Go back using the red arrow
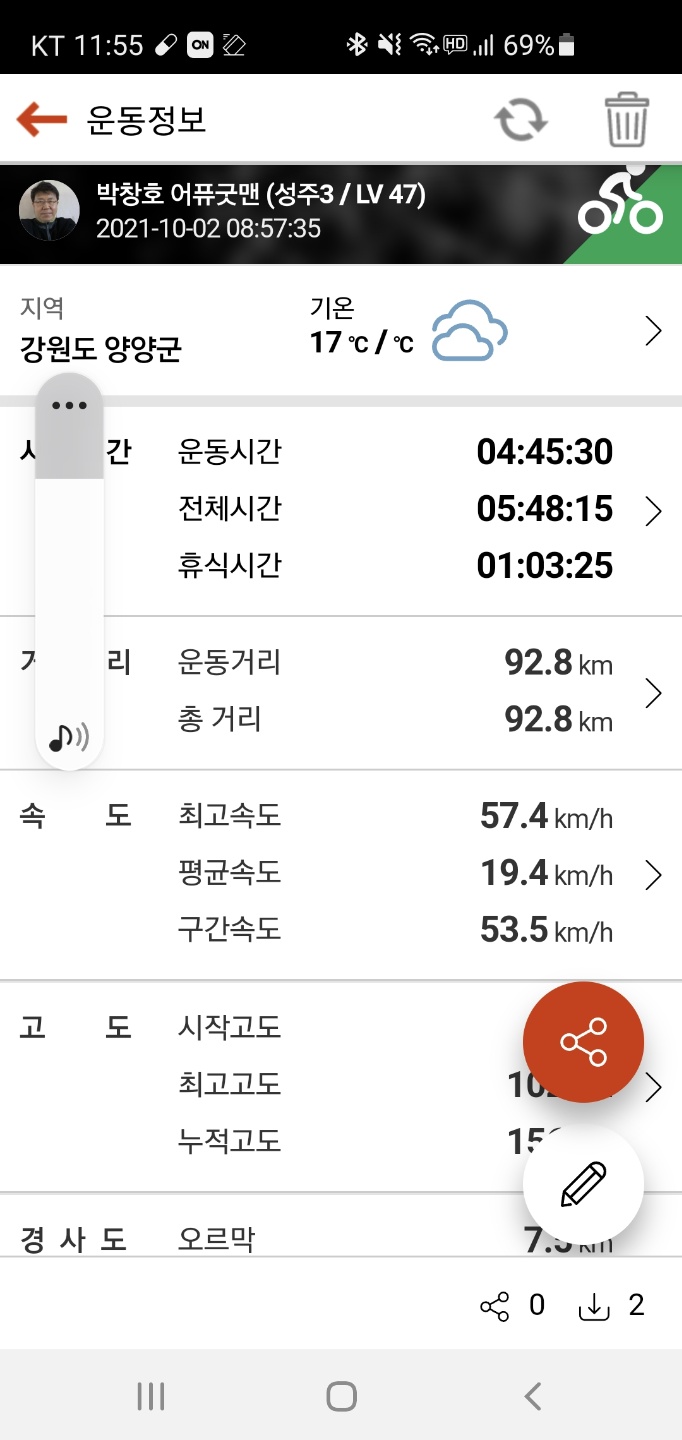Viewport: 682px width, 1440px height. tap(41, 121)
